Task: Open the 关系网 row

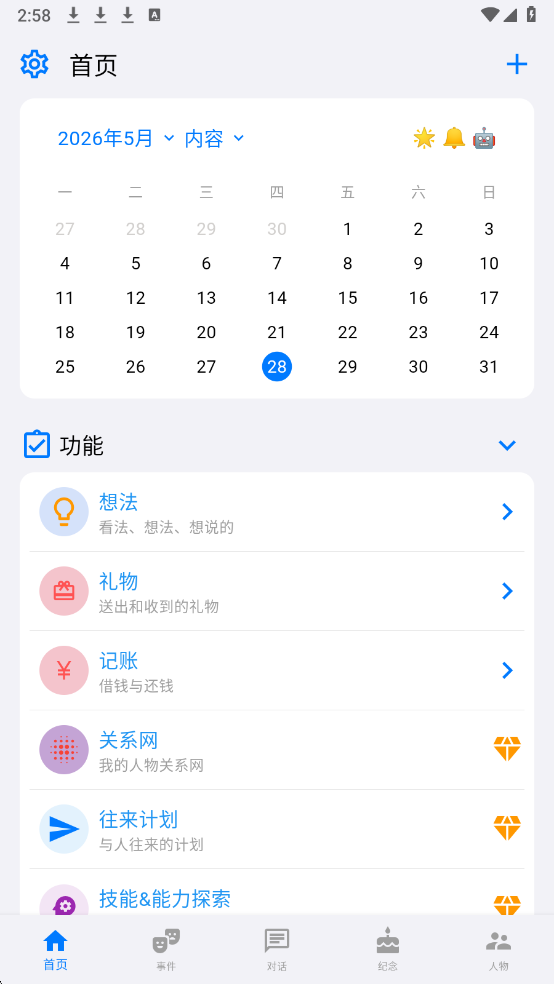Action: coord(277,750)
